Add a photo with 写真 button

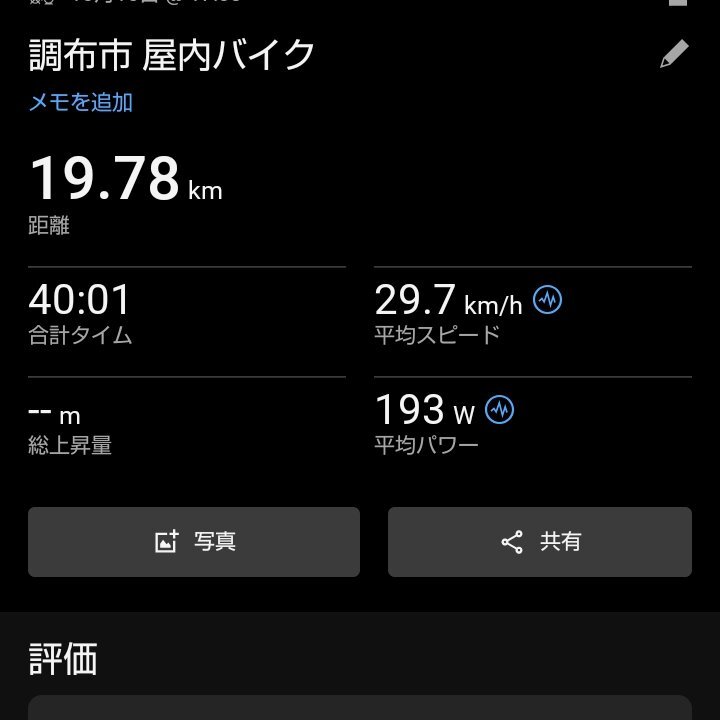tap(194, 542)
